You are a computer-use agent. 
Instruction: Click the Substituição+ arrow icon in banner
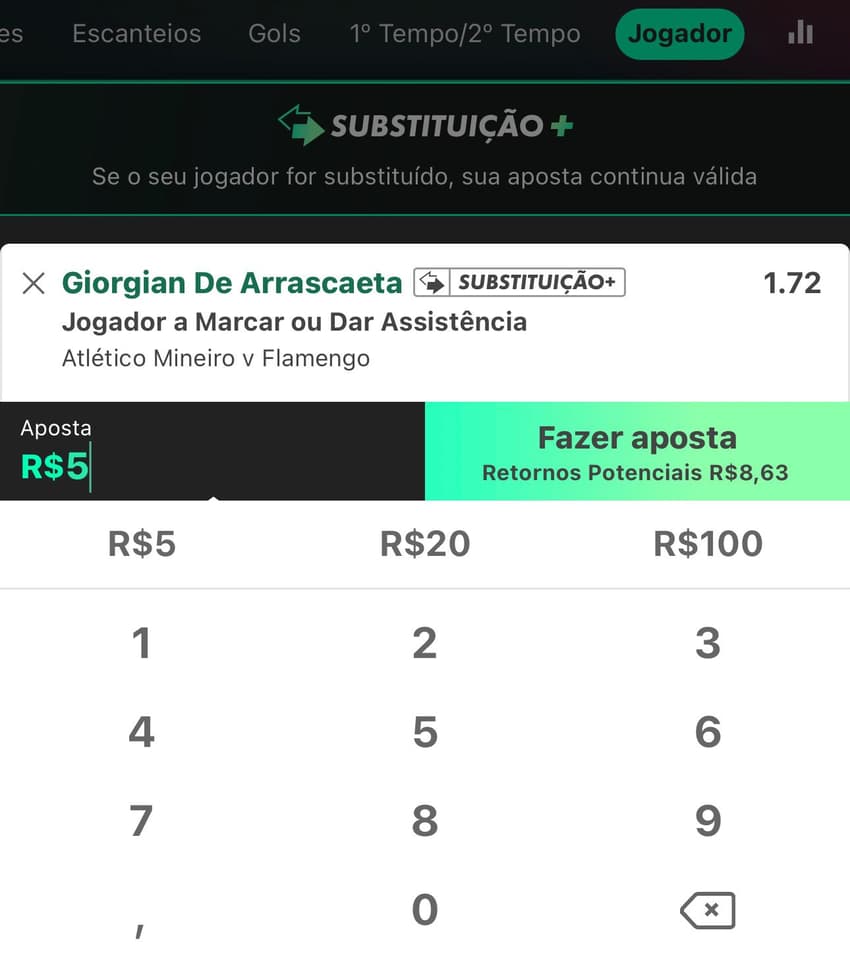click(302, 126)
